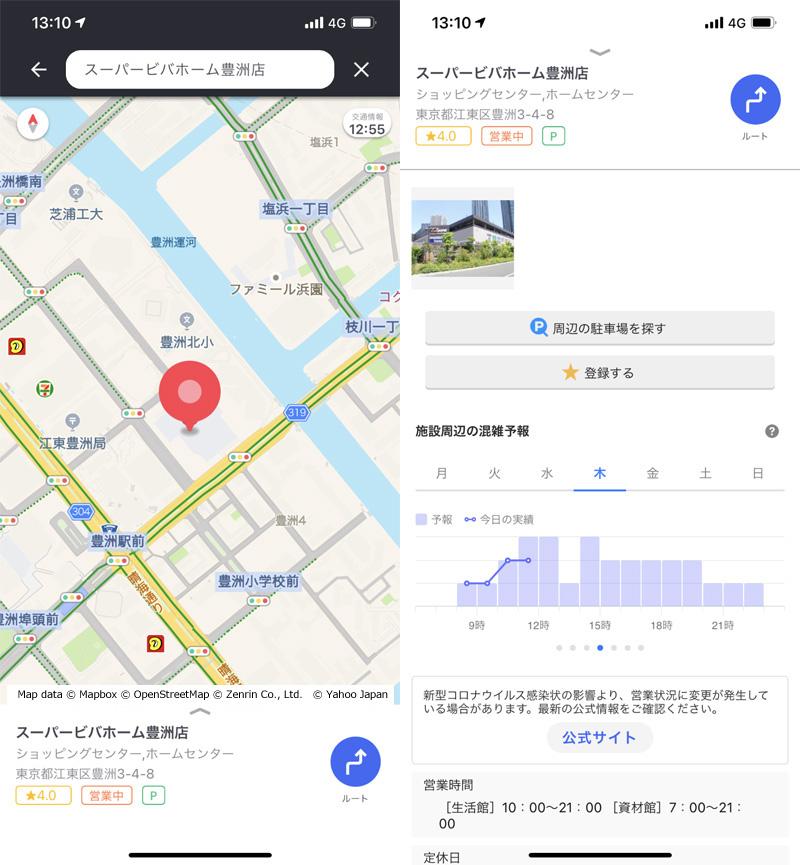Go back using the arrow beside the search box
Screen dimensions: 800x865
tap(39, 69)
